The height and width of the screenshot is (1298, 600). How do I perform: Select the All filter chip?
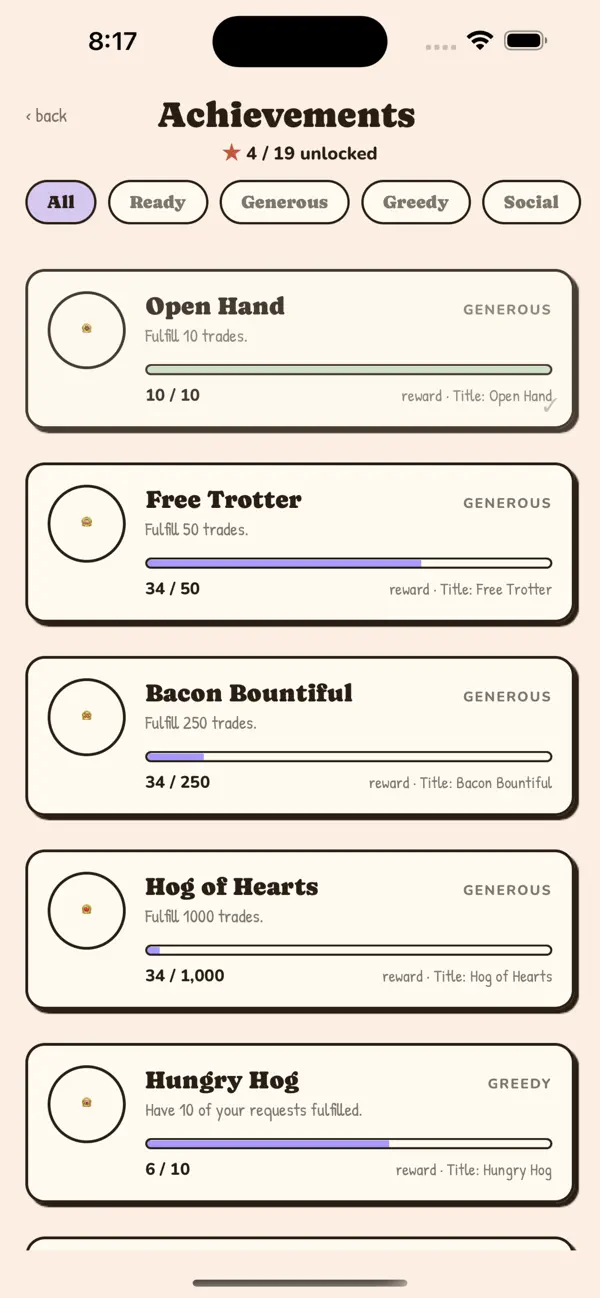click(x=61, y=202)
